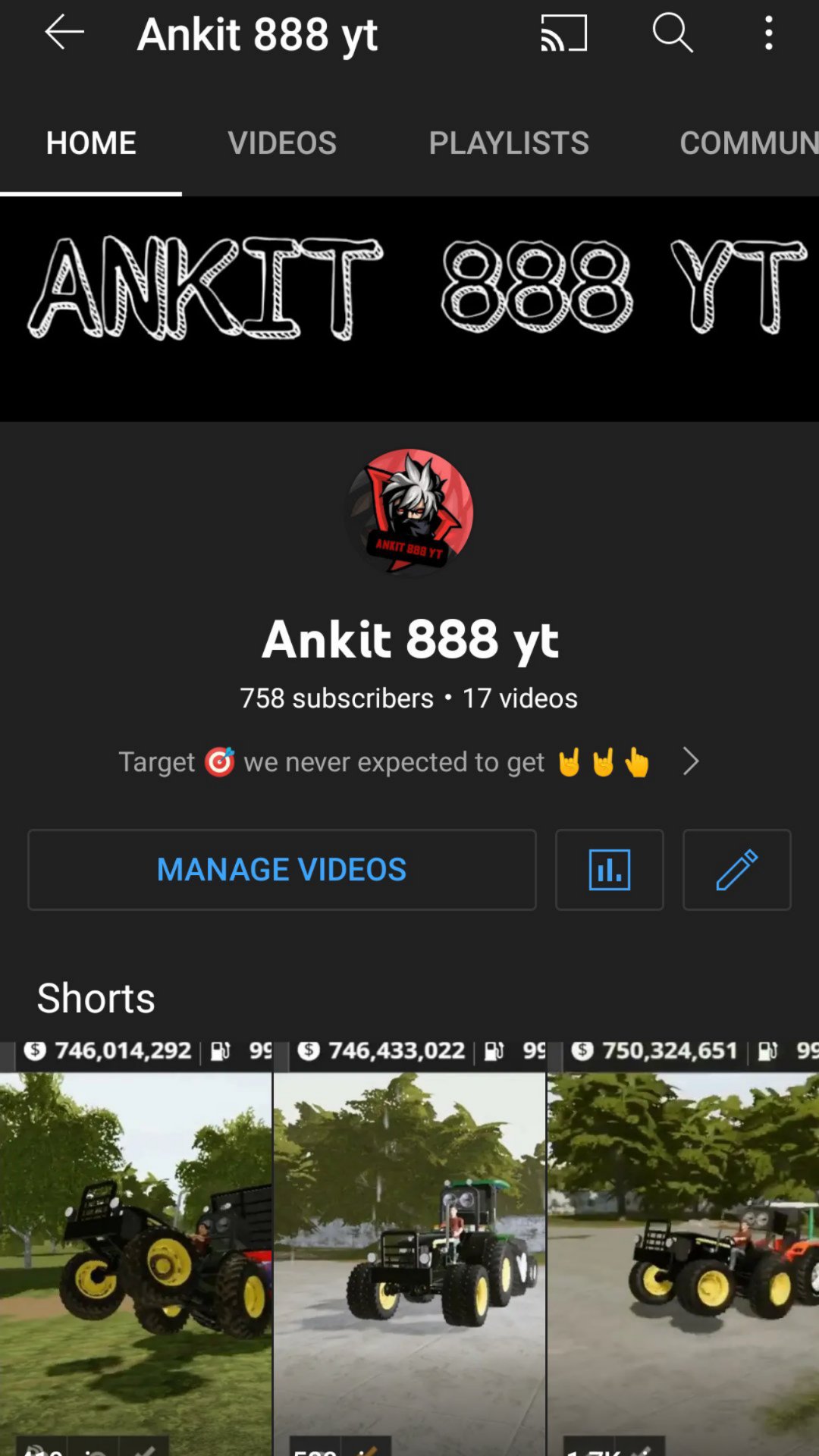
Task: Open the Community tab
Action: [748, 143]
